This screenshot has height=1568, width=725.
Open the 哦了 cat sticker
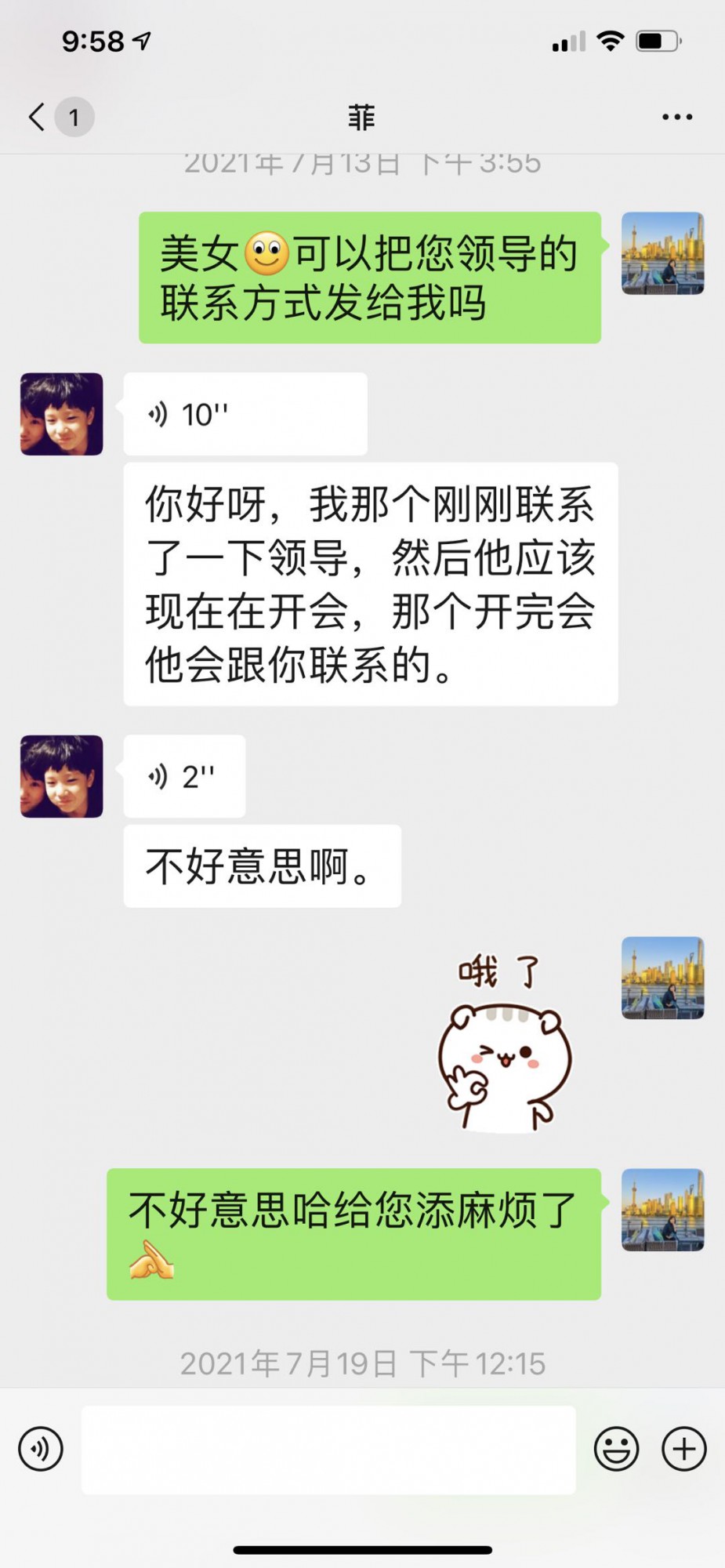click(504, 1041)
